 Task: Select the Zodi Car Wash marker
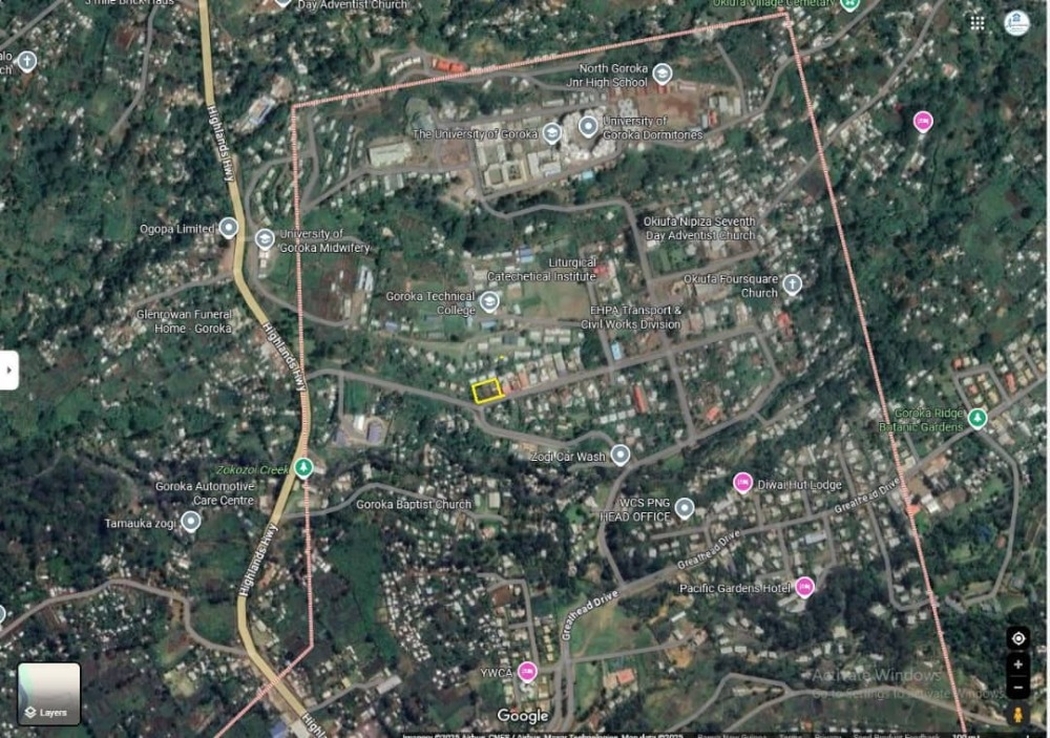pyautogui.click(x=621, y=456)
